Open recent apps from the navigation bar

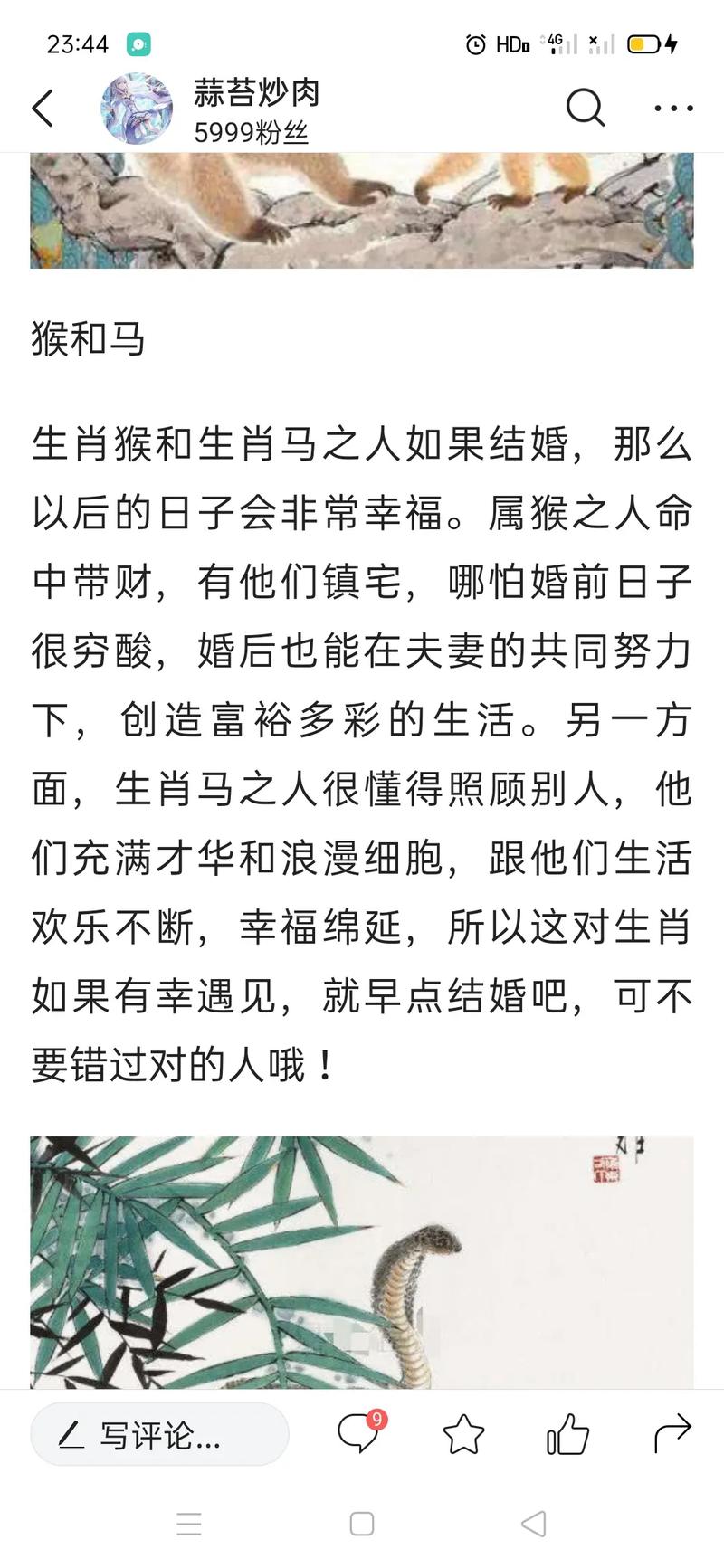pos(189,1524)
